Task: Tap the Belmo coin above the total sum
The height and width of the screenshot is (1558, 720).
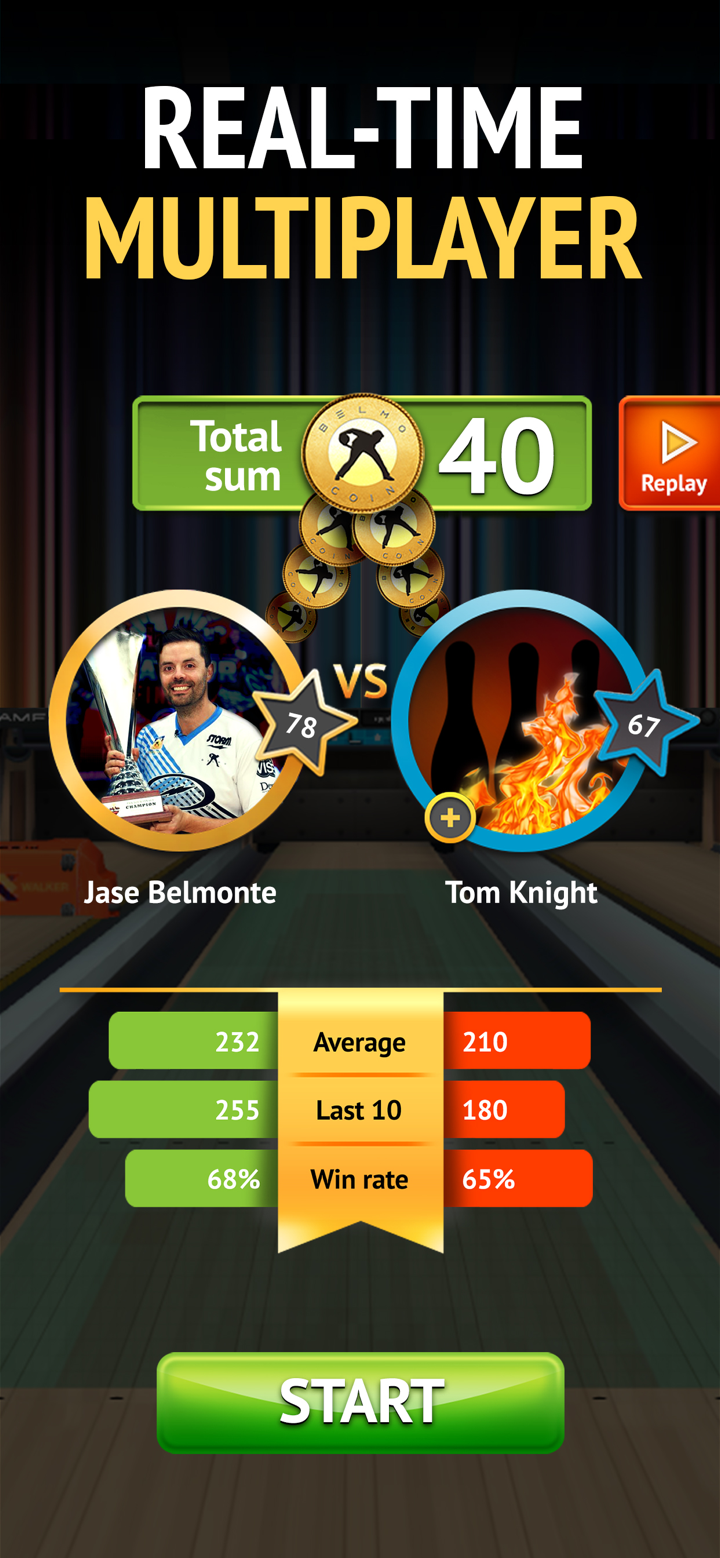Action: click(x=362, y=452)
